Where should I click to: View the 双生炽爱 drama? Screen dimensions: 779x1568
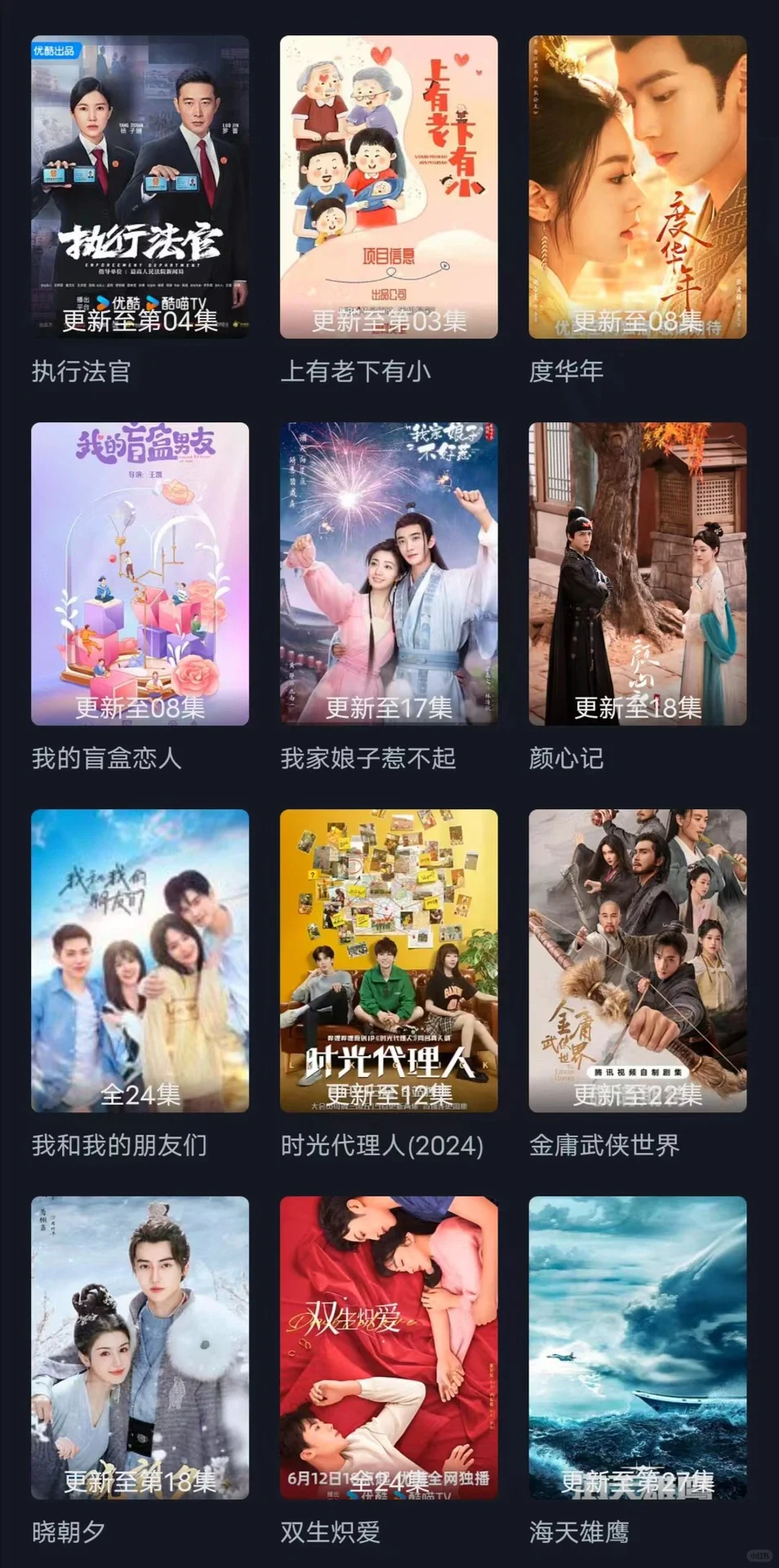tap(389, 1347)
